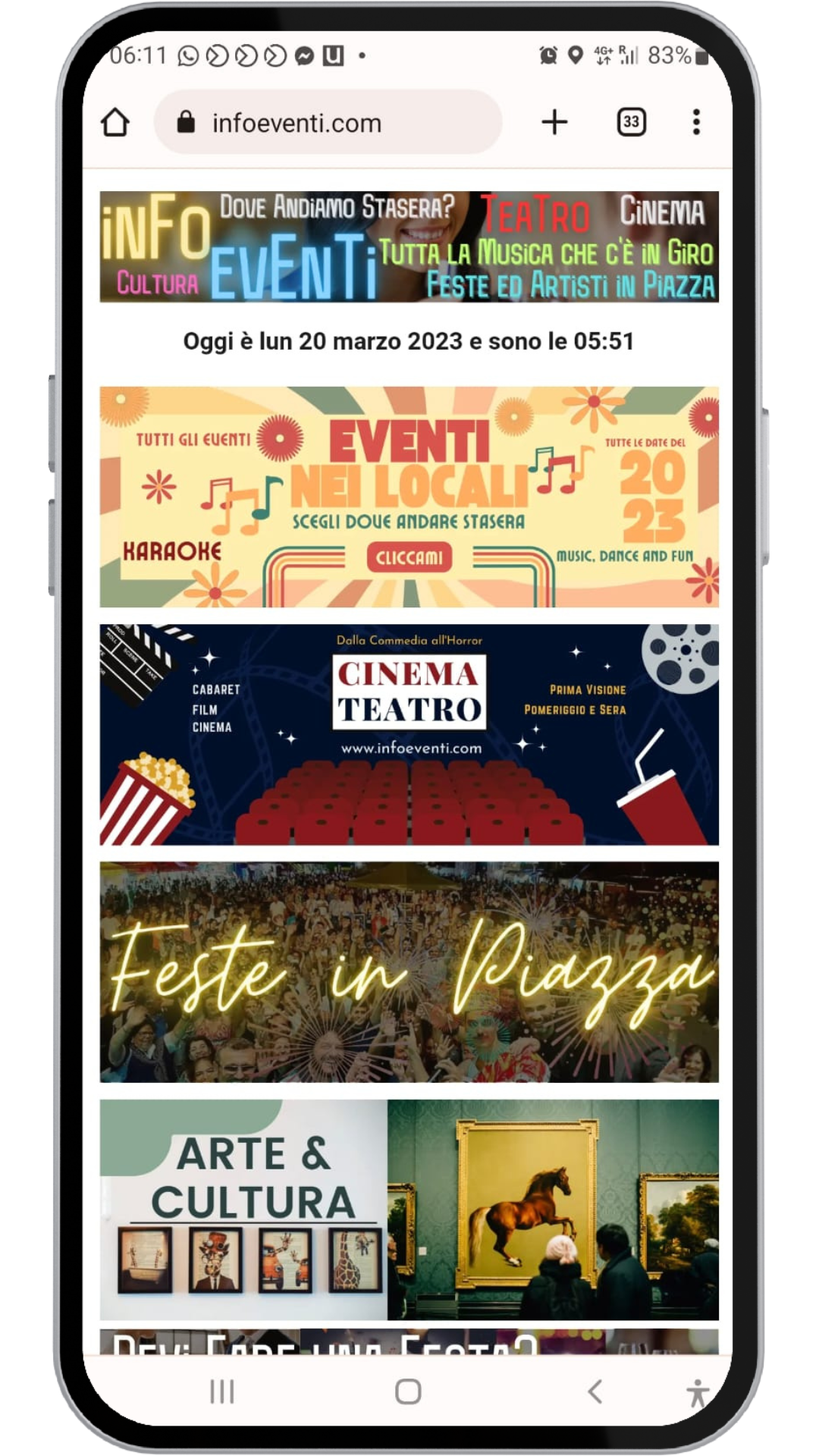Open the Feste in Piazza banner

(x=409, y=971)
